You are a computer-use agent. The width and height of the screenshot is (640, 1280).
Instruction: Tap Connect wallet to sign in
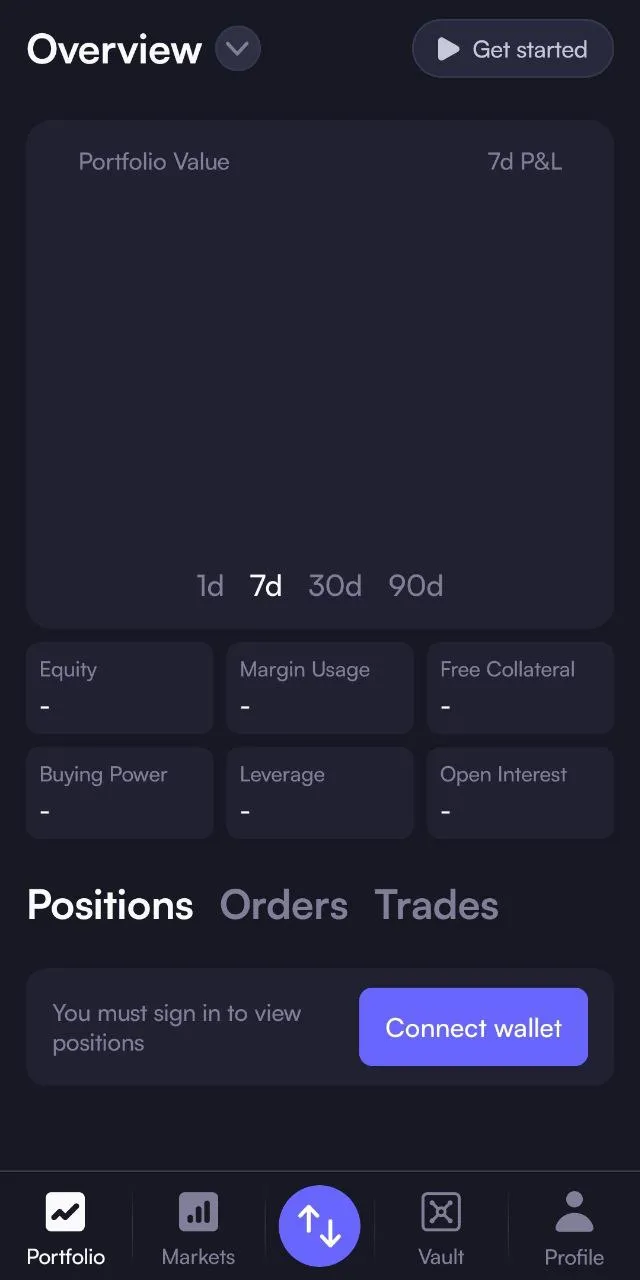coord(473,1027)
